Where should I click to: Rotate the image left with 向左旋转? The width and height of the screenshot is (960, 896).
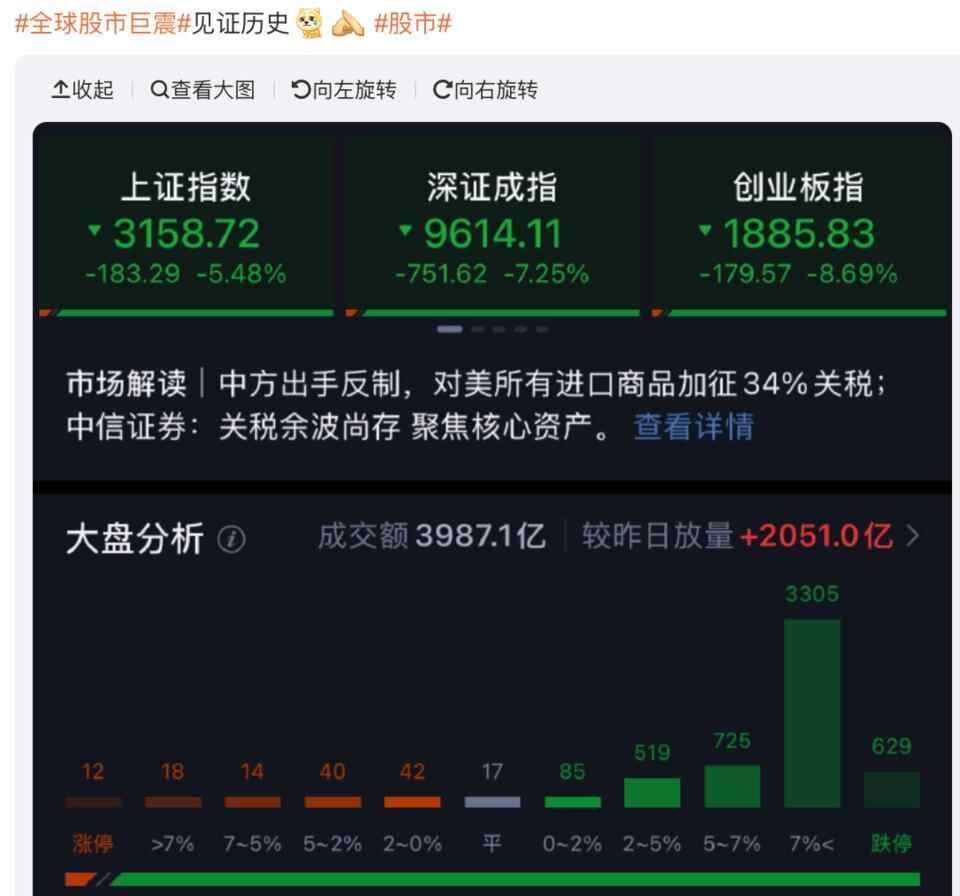[343, 90]
